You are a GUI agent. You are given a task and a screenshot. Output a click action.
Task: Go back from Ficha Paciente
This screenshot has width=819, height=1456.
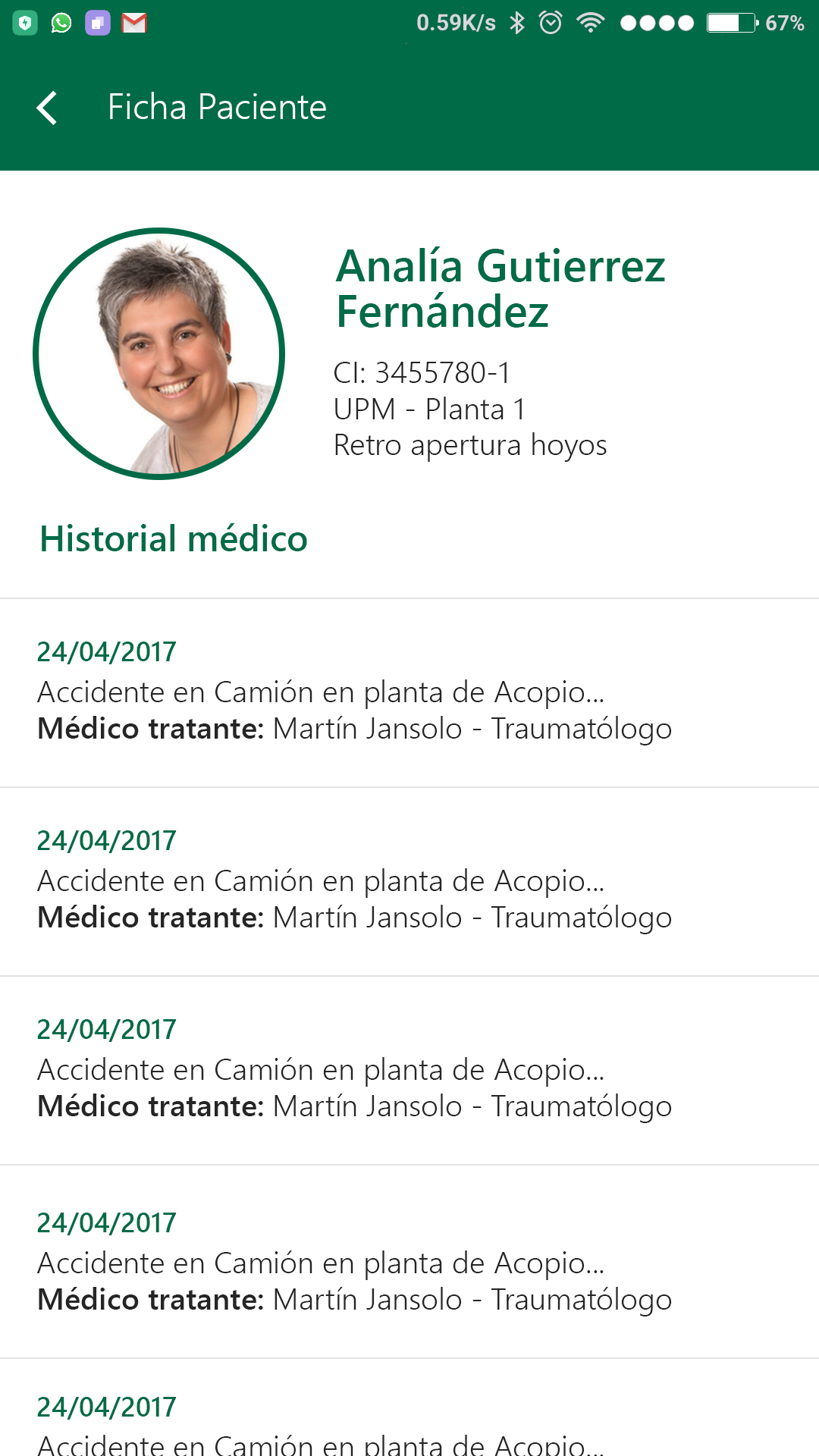[47, 108]
